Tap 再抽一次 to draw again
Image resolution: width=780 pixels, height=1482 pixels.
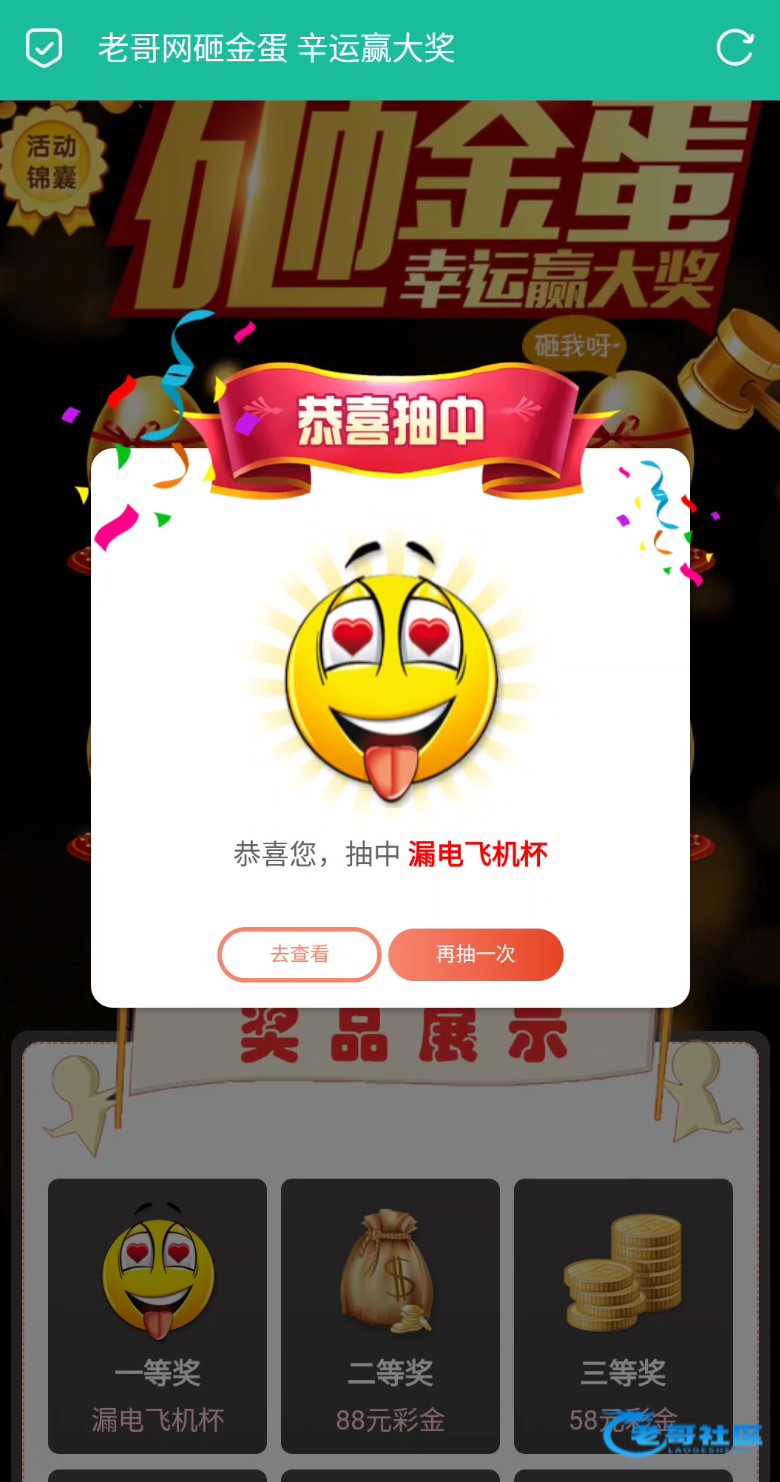[476, 954]
